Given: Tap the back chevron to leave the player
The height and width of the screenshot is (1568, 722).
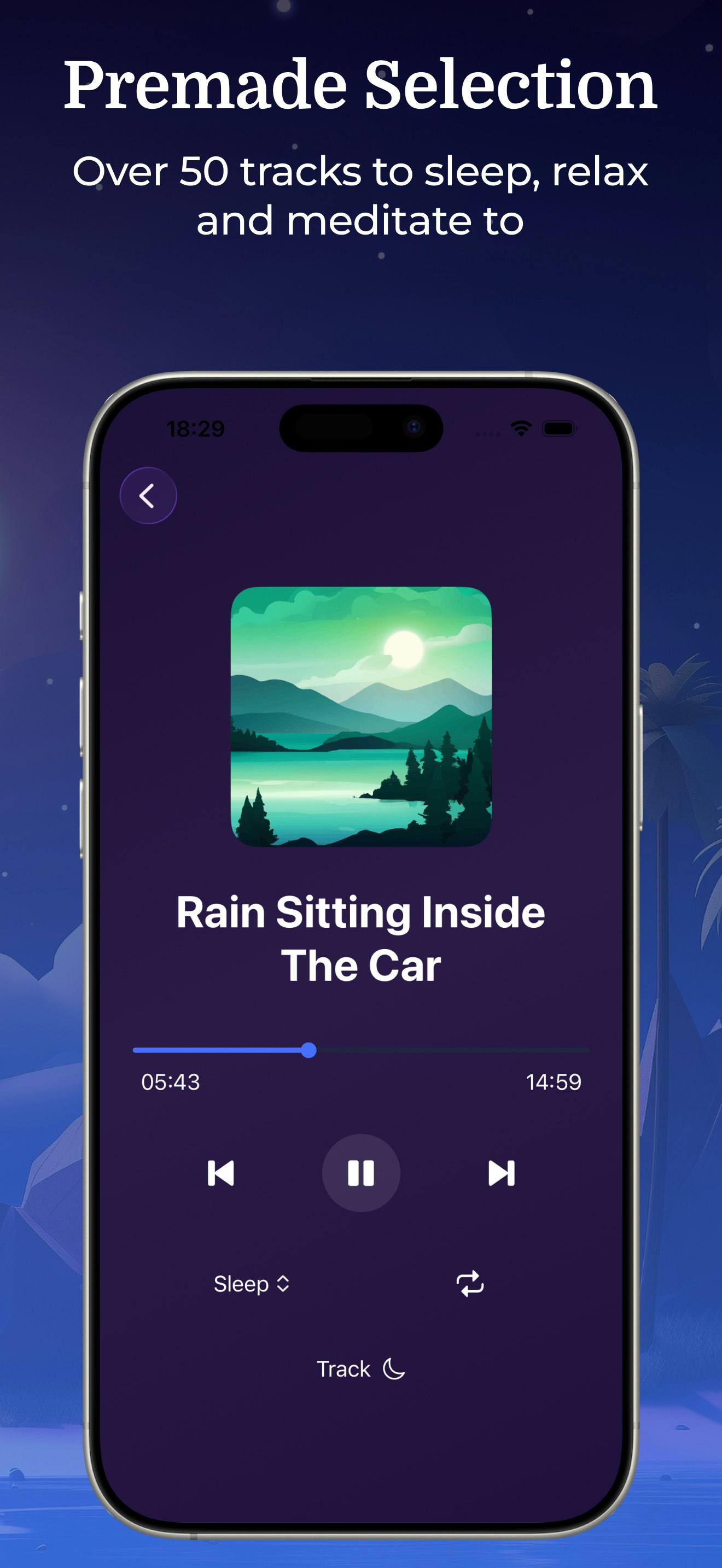Looking at the screenshot, I should (148, 496).
